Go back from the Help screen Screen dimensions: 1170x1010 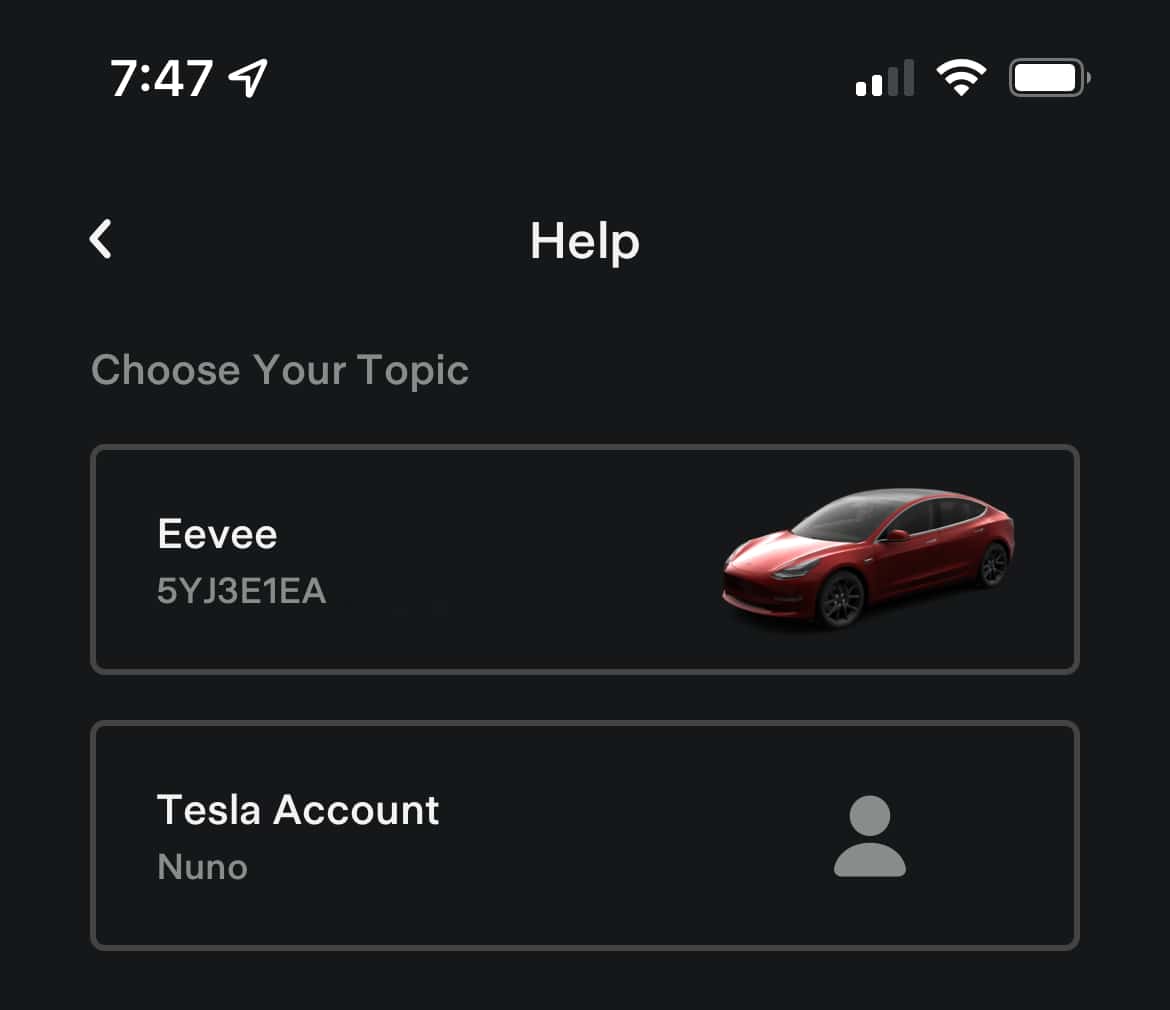[x=101, y=240]
